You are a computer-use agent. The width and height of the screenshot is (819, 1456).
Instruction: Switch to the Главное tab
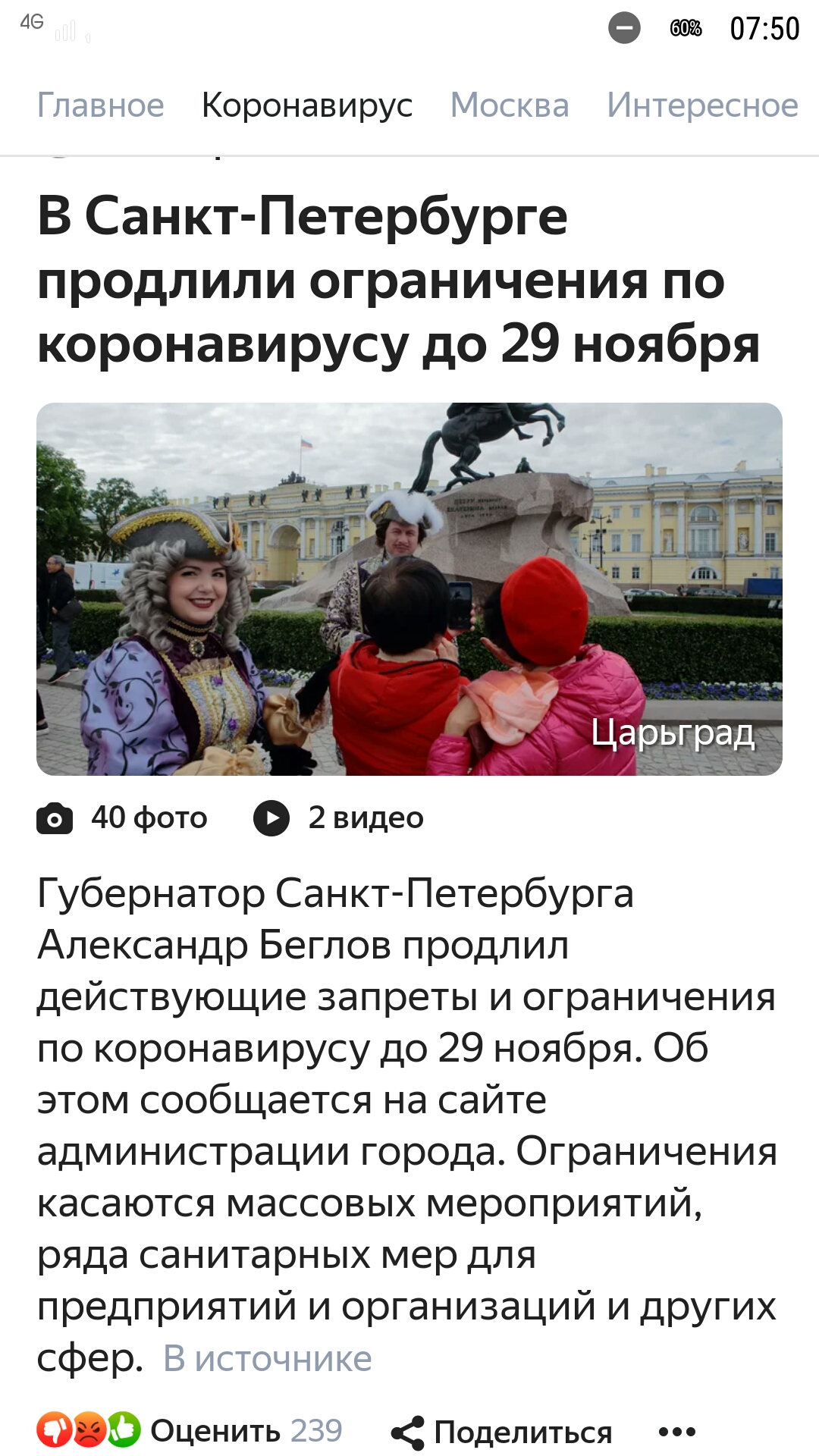(101, 105)
